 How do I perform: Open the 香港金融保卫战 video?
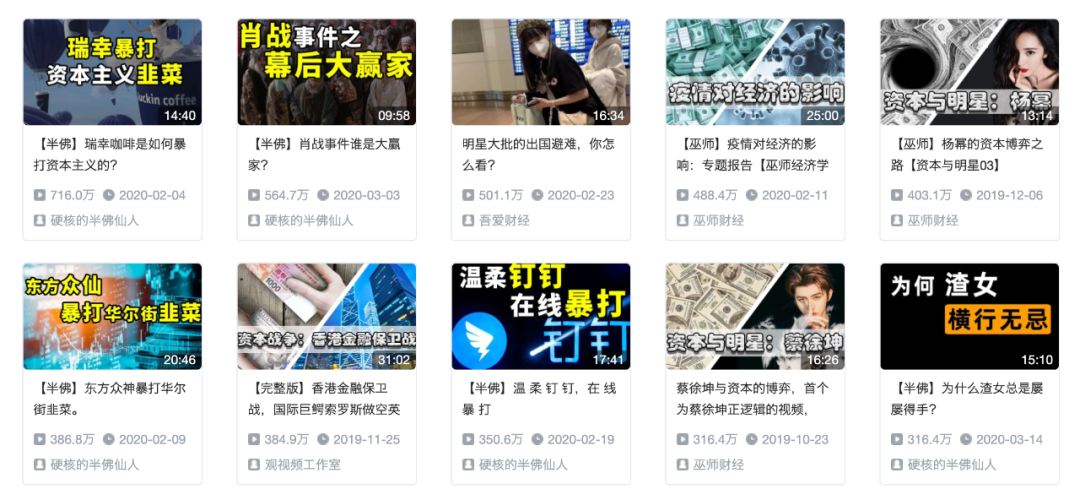coord(326,316)
